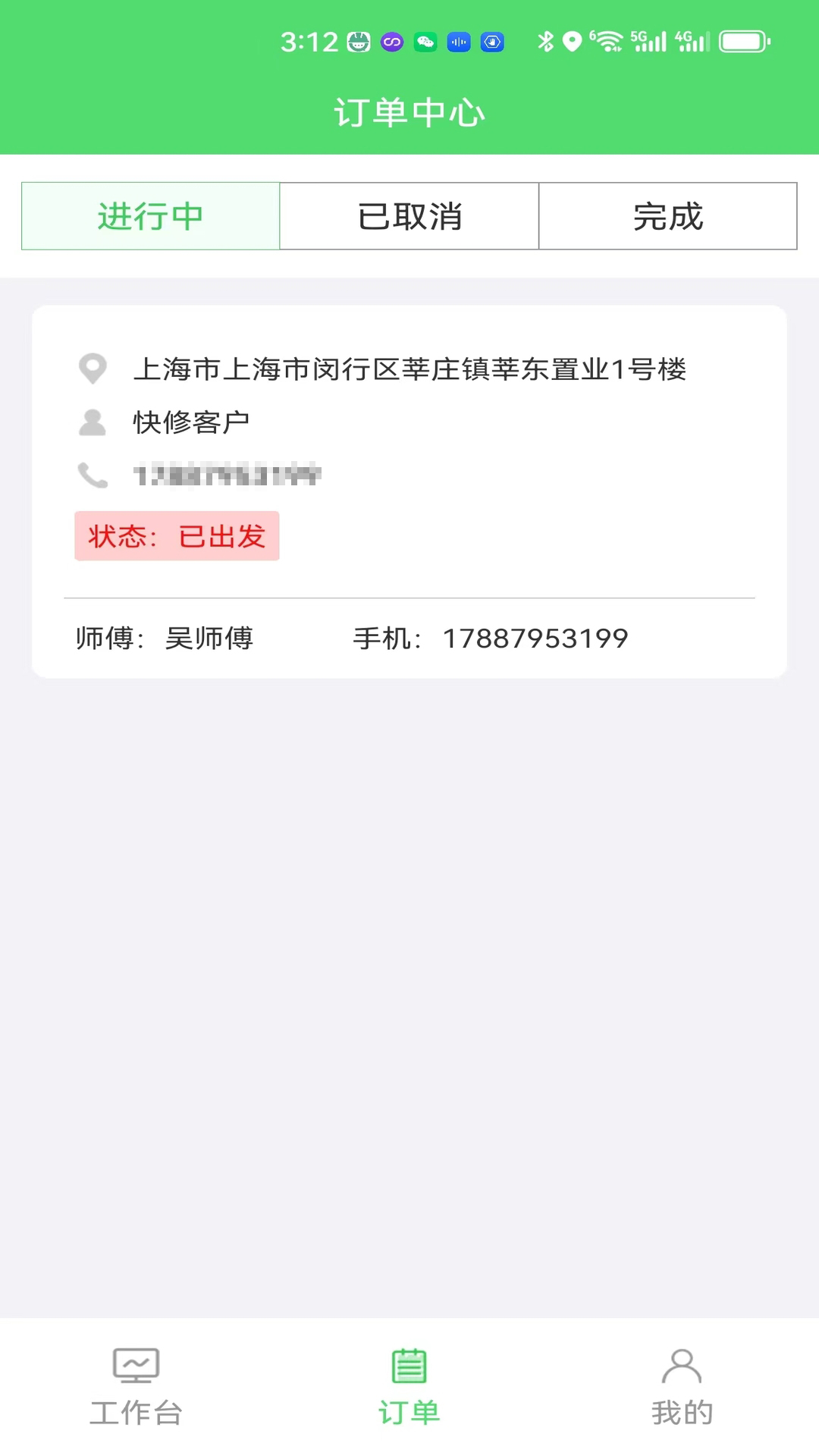
Task: Tap the 师傅 name 吴师傅
Action: pos(210,639)
